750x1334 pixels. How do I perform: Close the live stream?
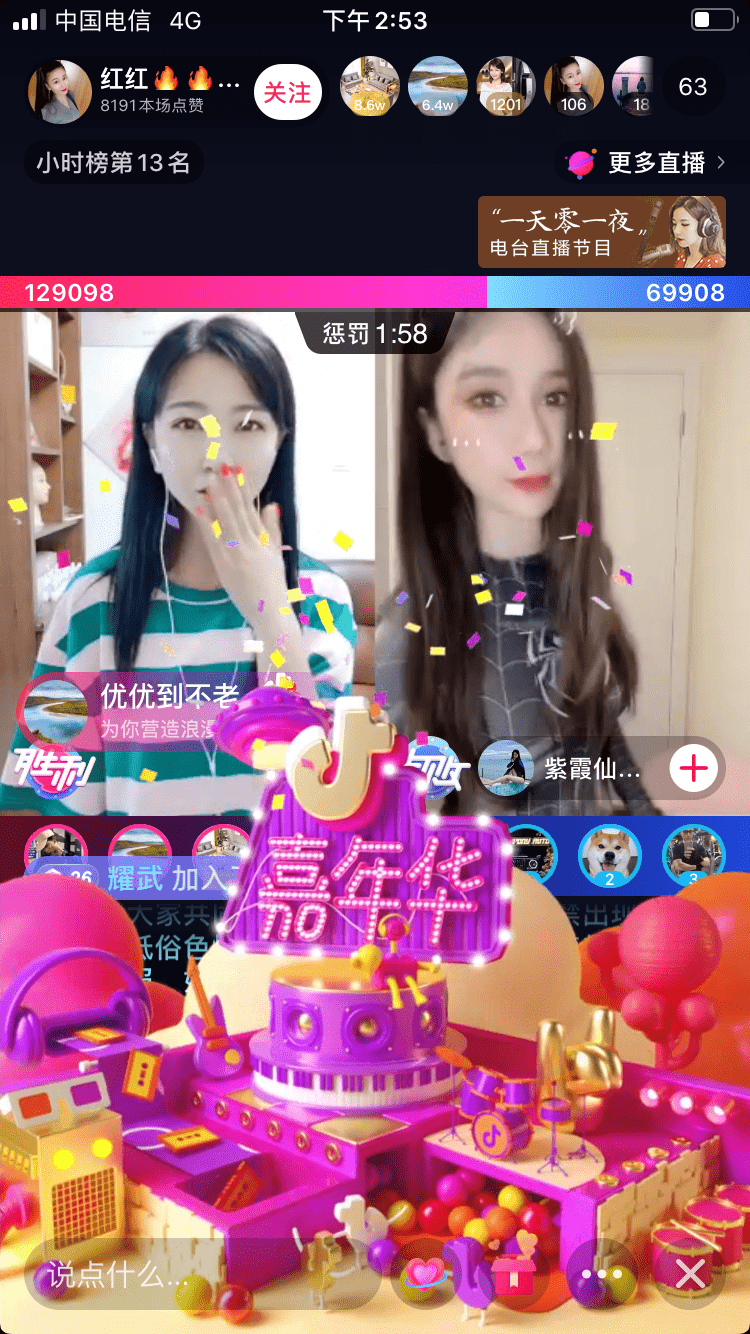tap(692, 1274)
